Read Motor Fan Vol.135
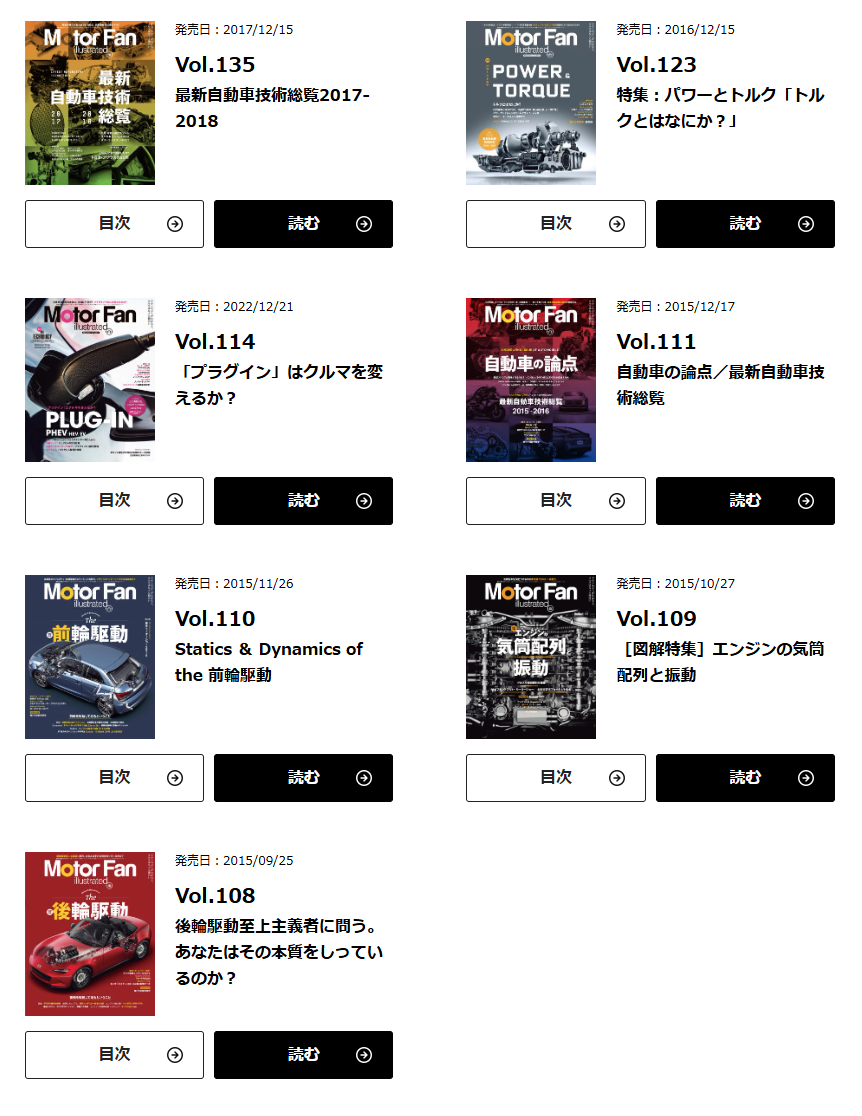 303,224
